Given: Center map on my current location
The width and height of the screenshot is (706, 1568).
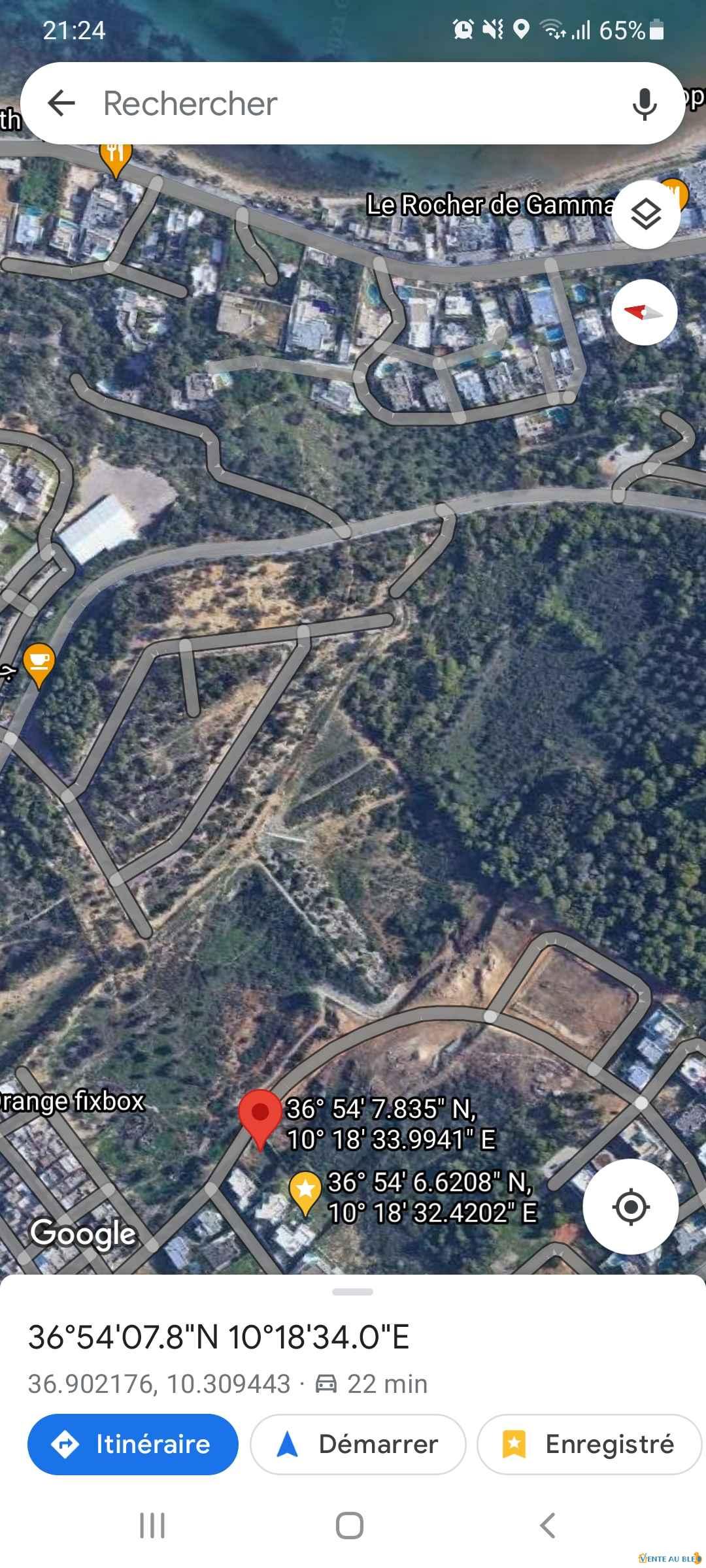Looking at the screenshot, I should [x=630, y=1207].
